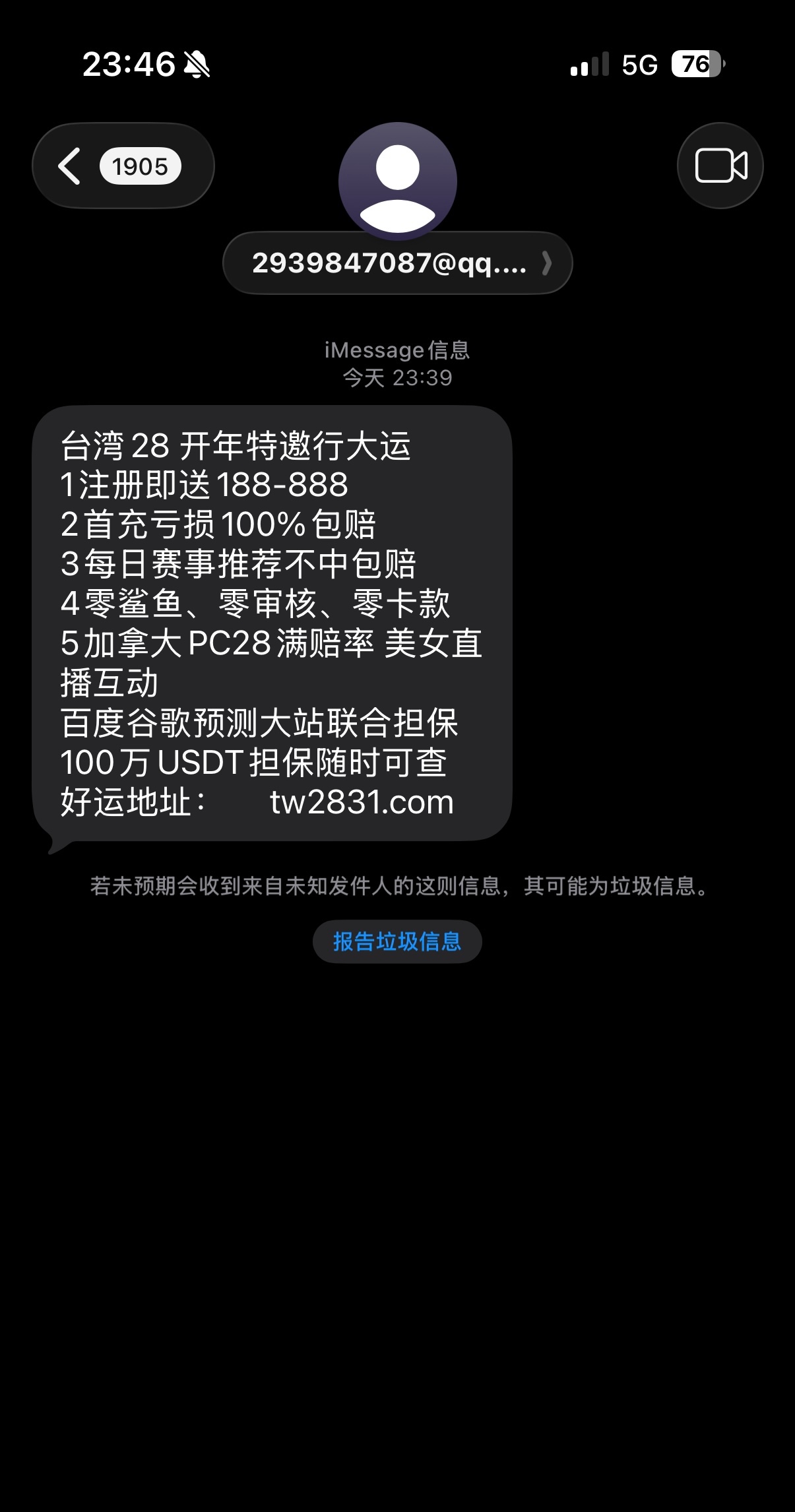Open contact details for 2939847087@qq sender
This screenshot has width=795, height=1512.
pyautogui.click(x=397, y=263)
